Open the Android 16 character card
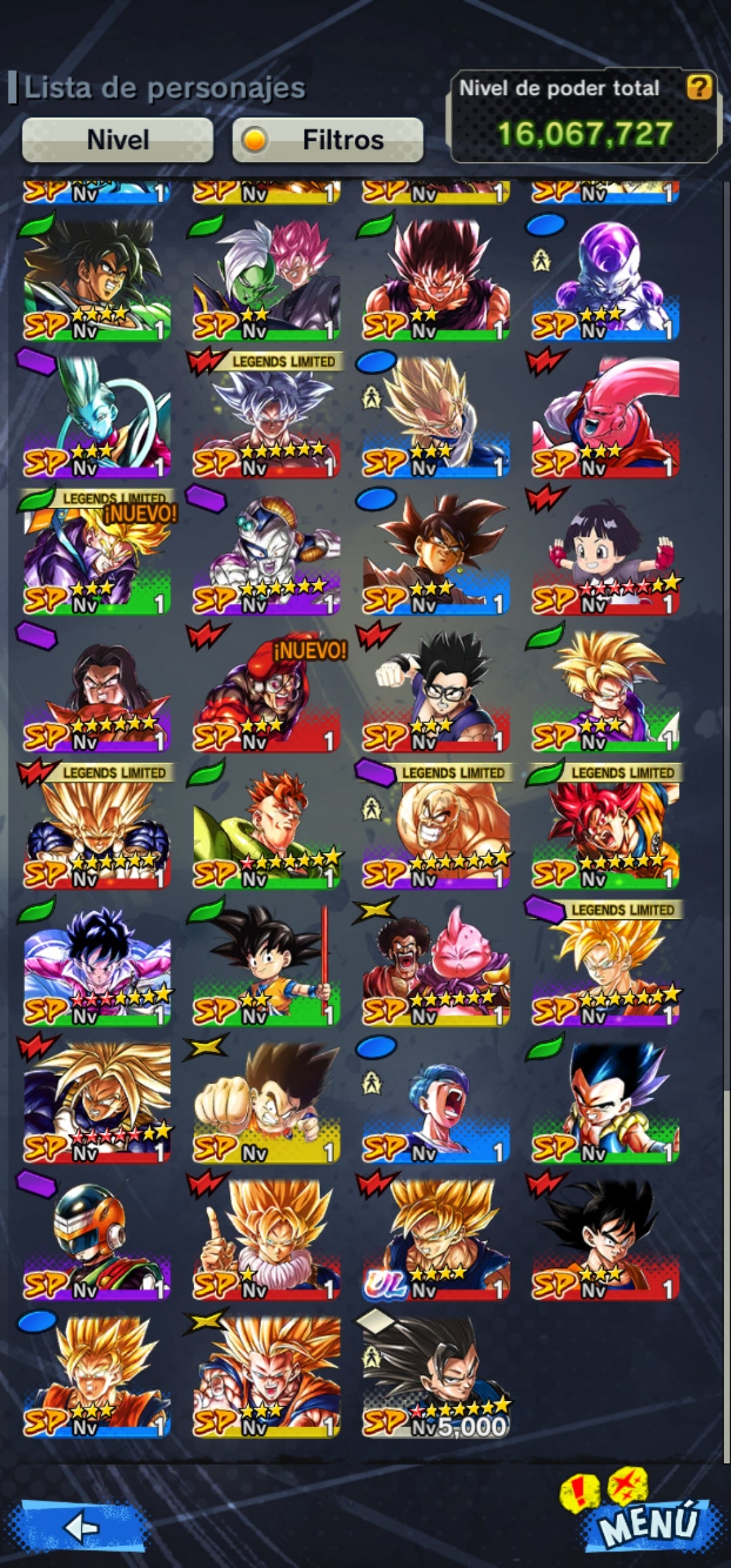Viewport: 731px width, 1568px height. tap(267, 827)
